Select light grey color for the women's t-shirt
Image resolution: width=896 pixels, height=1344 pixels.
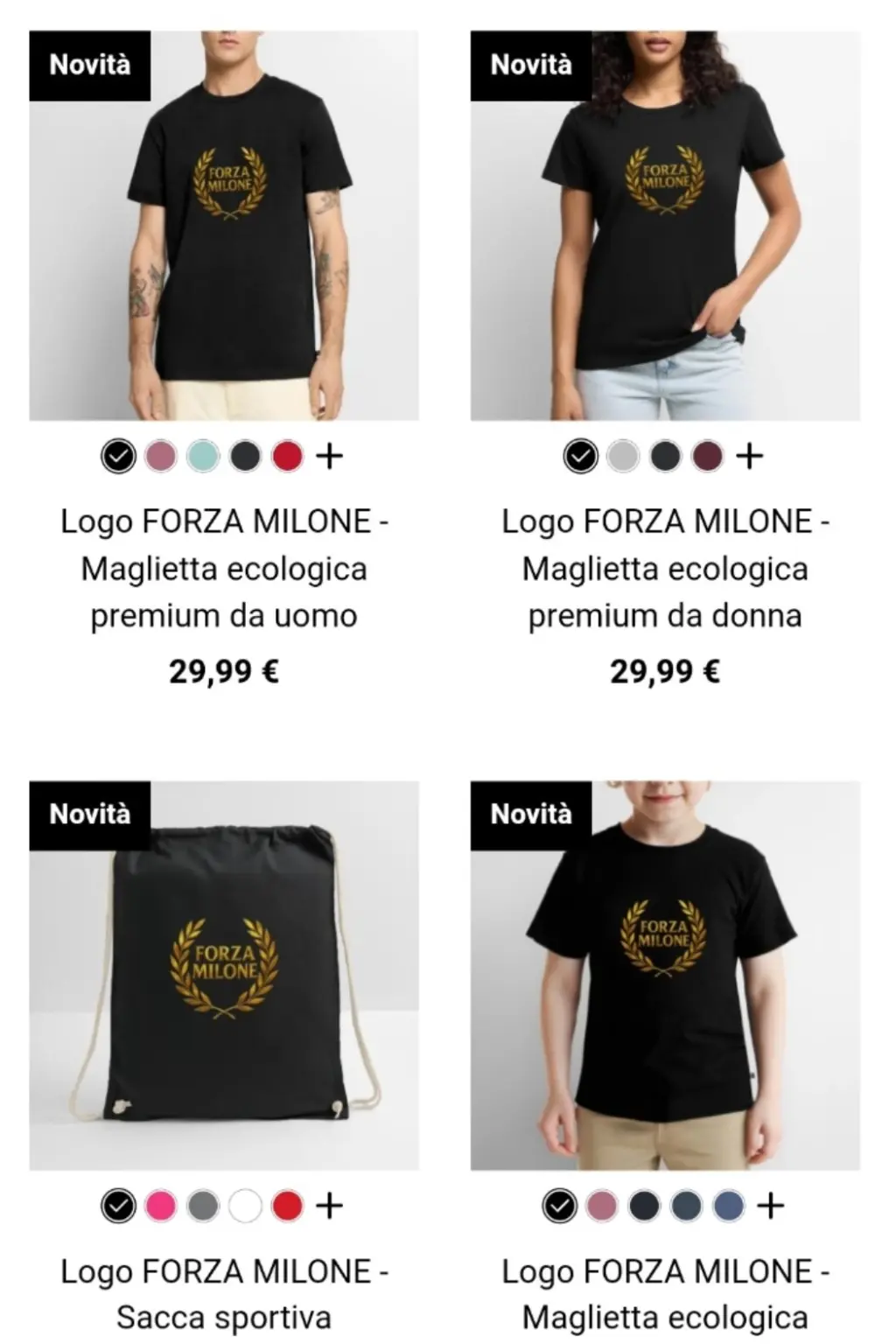point(623,456)
